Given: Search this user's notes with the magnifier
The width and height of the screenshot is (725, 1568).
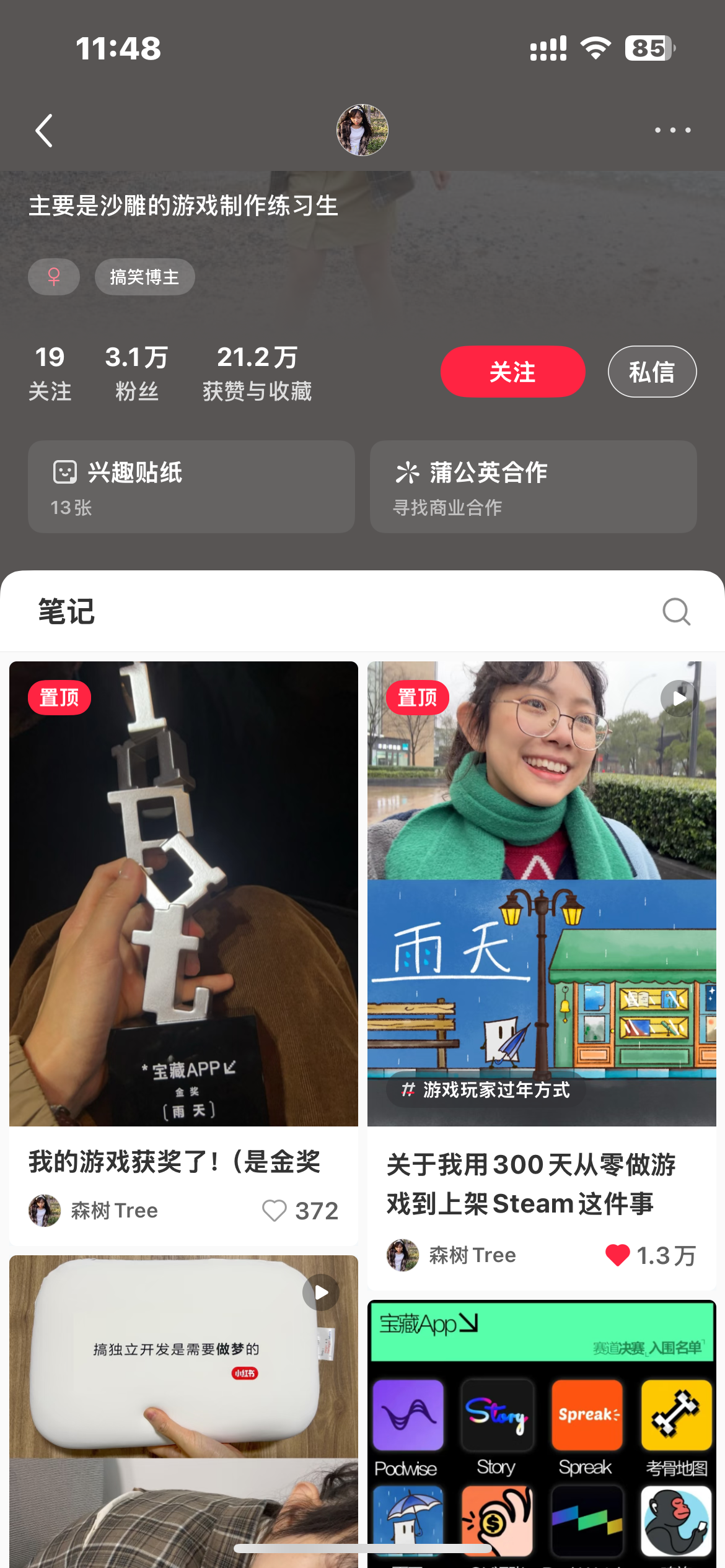Looking at the screenshot, I should [x=676, y=612].
